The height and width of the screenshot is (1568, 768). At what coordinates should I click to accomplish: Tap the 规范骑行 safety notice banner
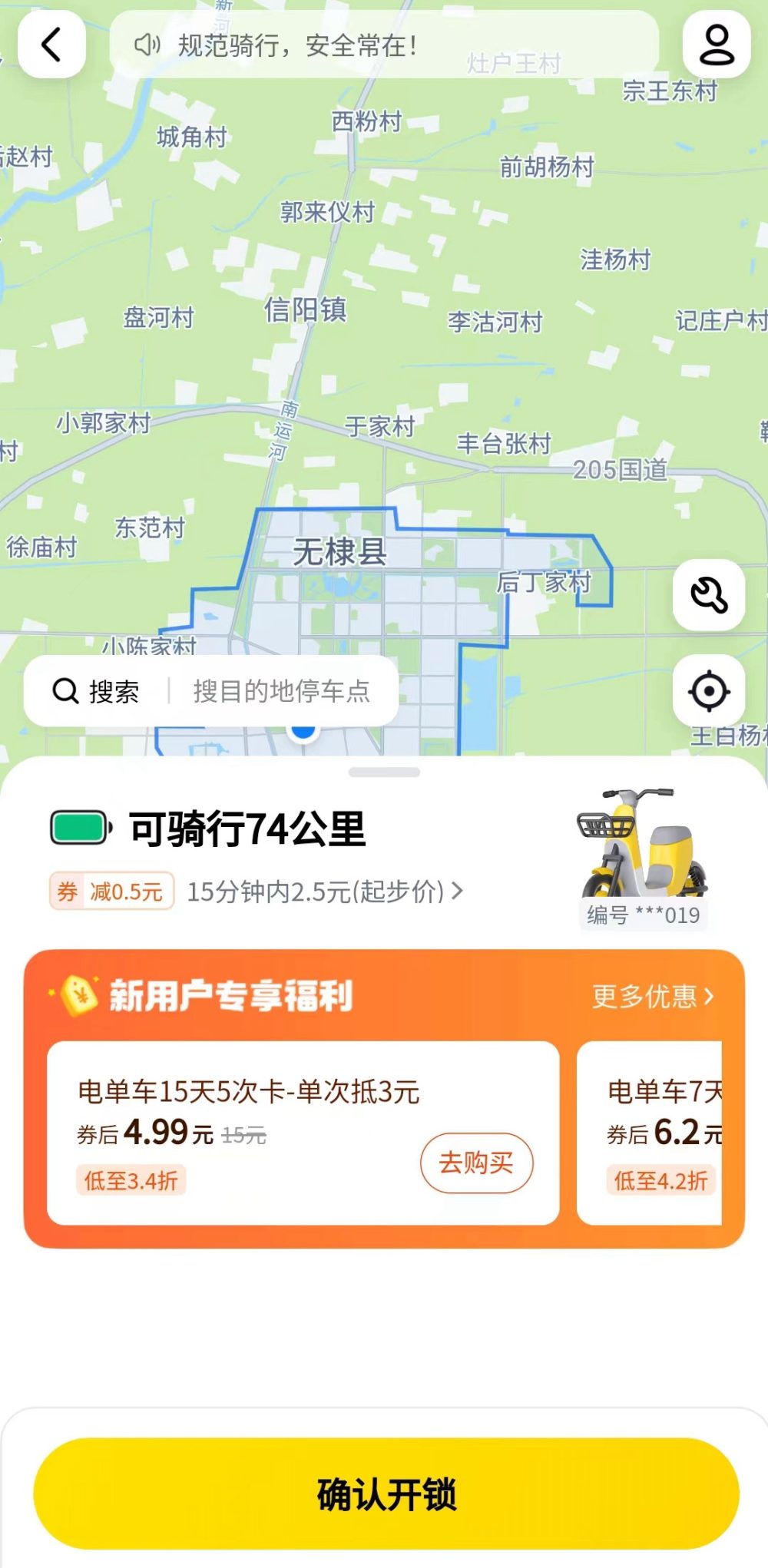tap(384, 45)
